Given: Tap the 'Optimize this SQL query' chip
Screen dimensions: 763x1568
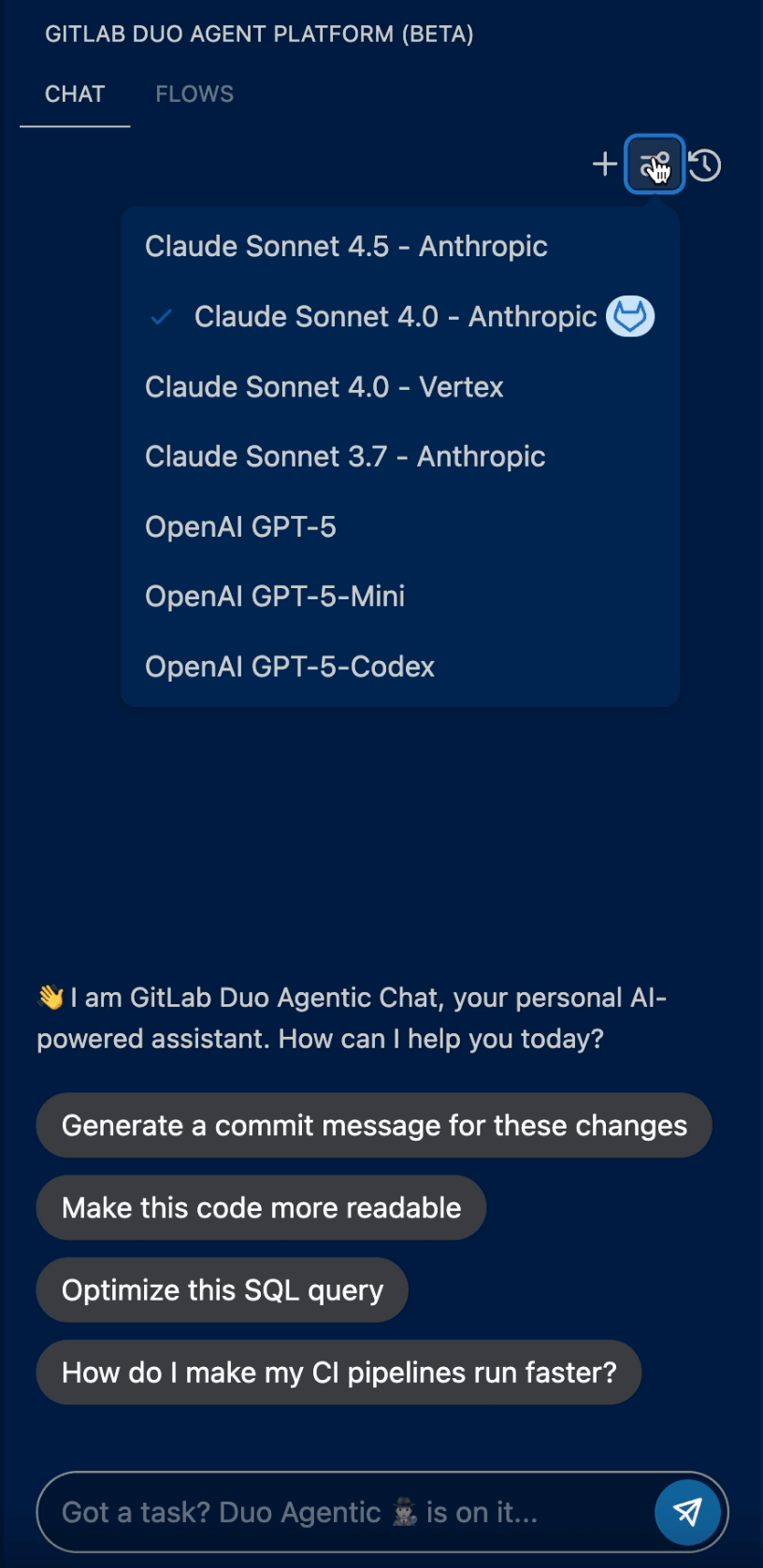Looking at the screenshot, I should [223, 1290].
